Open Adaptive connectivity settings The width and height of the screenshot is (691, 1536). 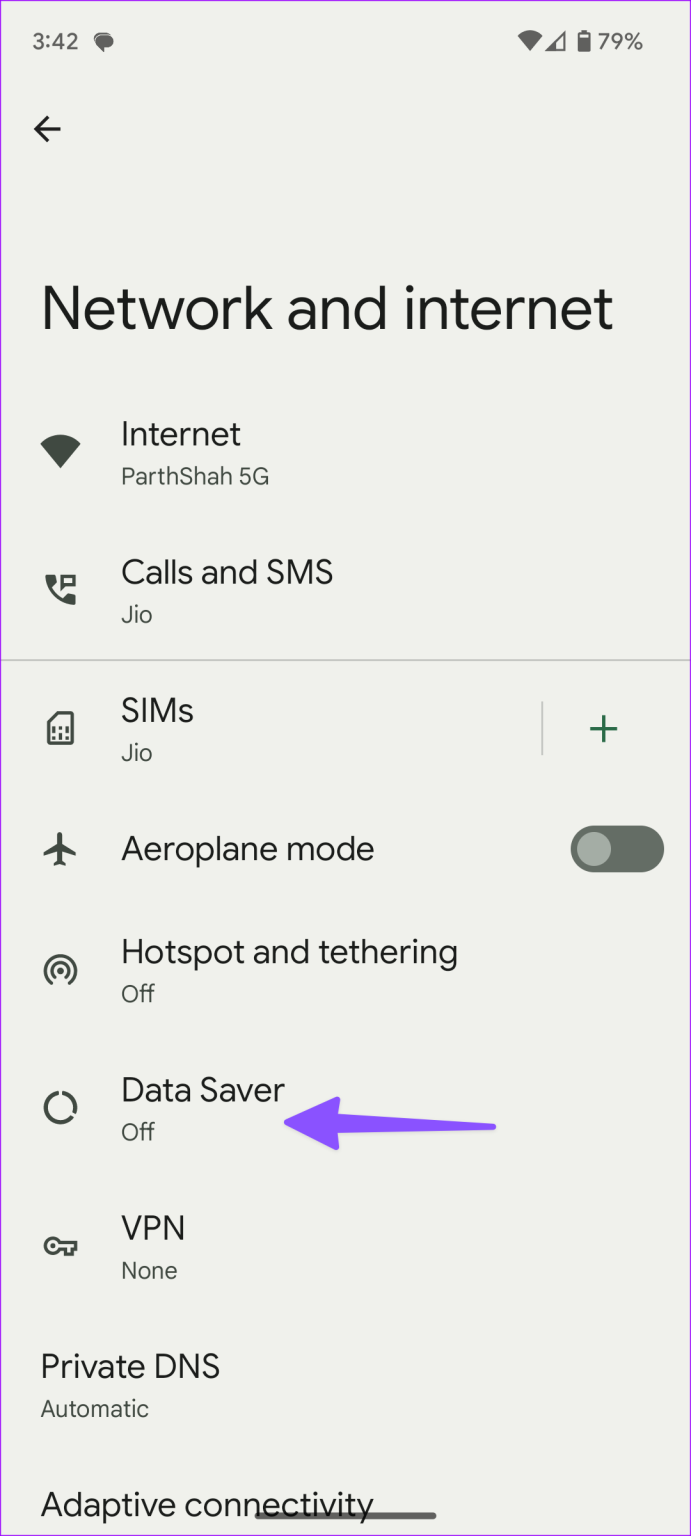tap(207, 1503)
